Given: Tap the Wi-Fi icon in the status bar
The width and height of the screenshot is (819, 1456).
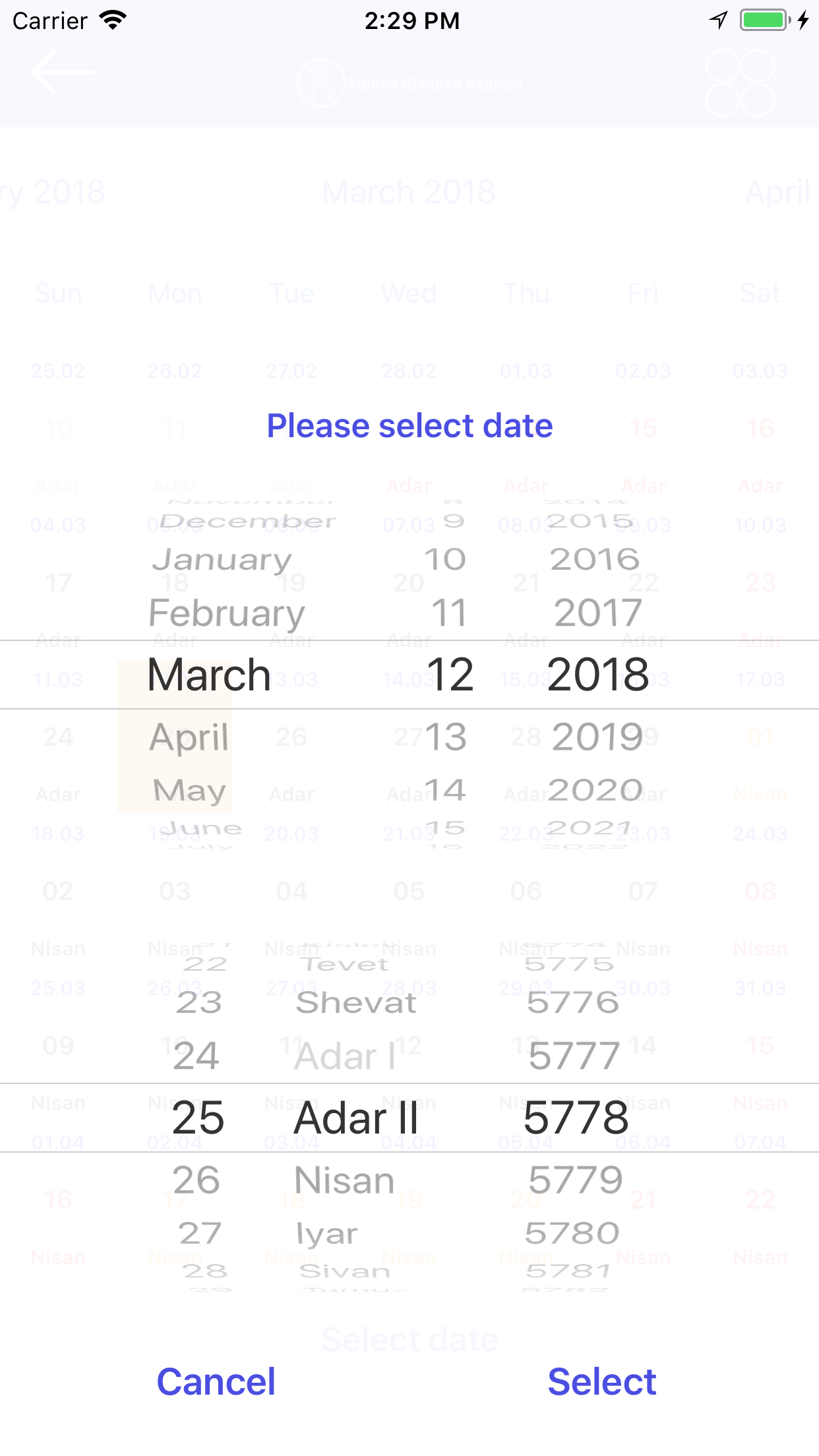Looking at the screenshot, I should click(112, 20).
